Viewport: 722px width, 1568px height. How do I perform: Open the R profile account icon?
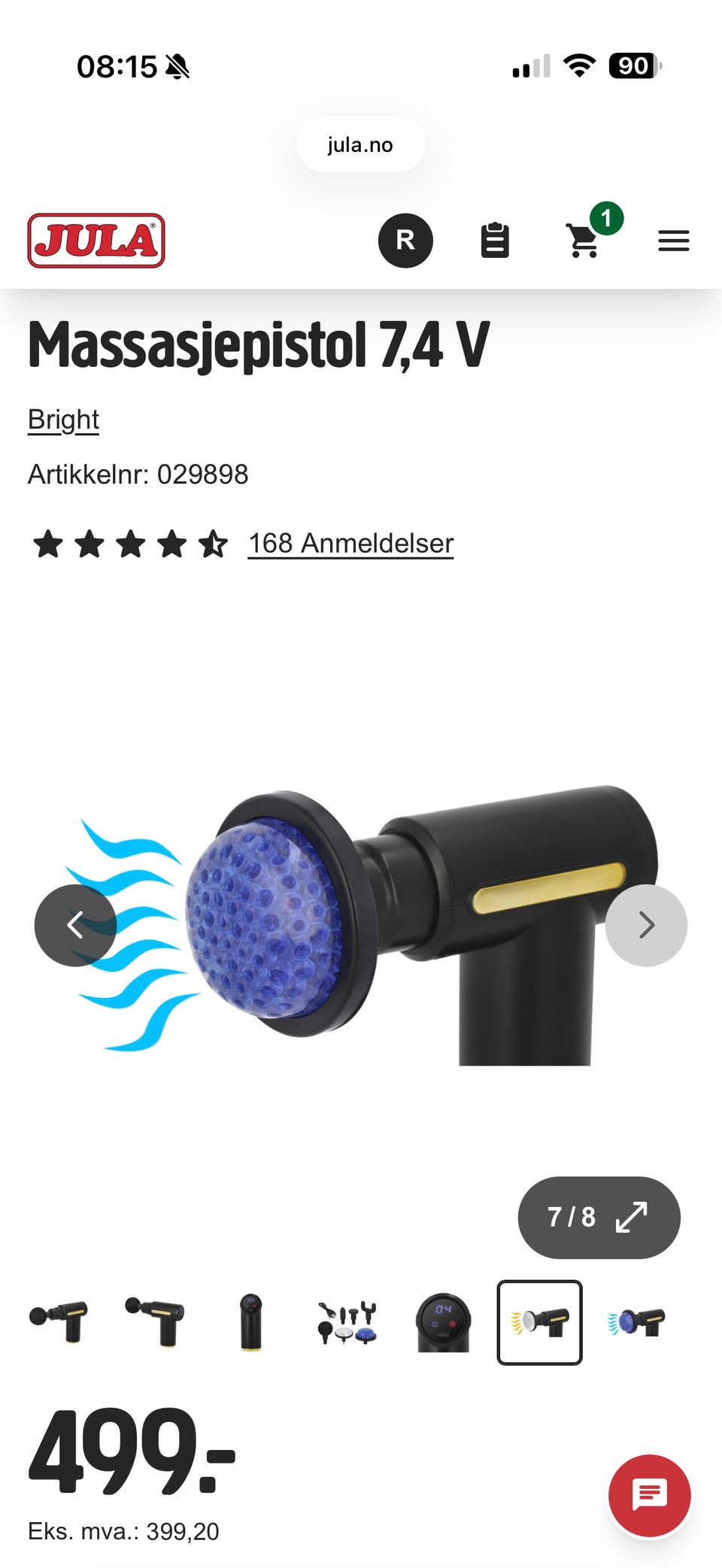[405, 241]
